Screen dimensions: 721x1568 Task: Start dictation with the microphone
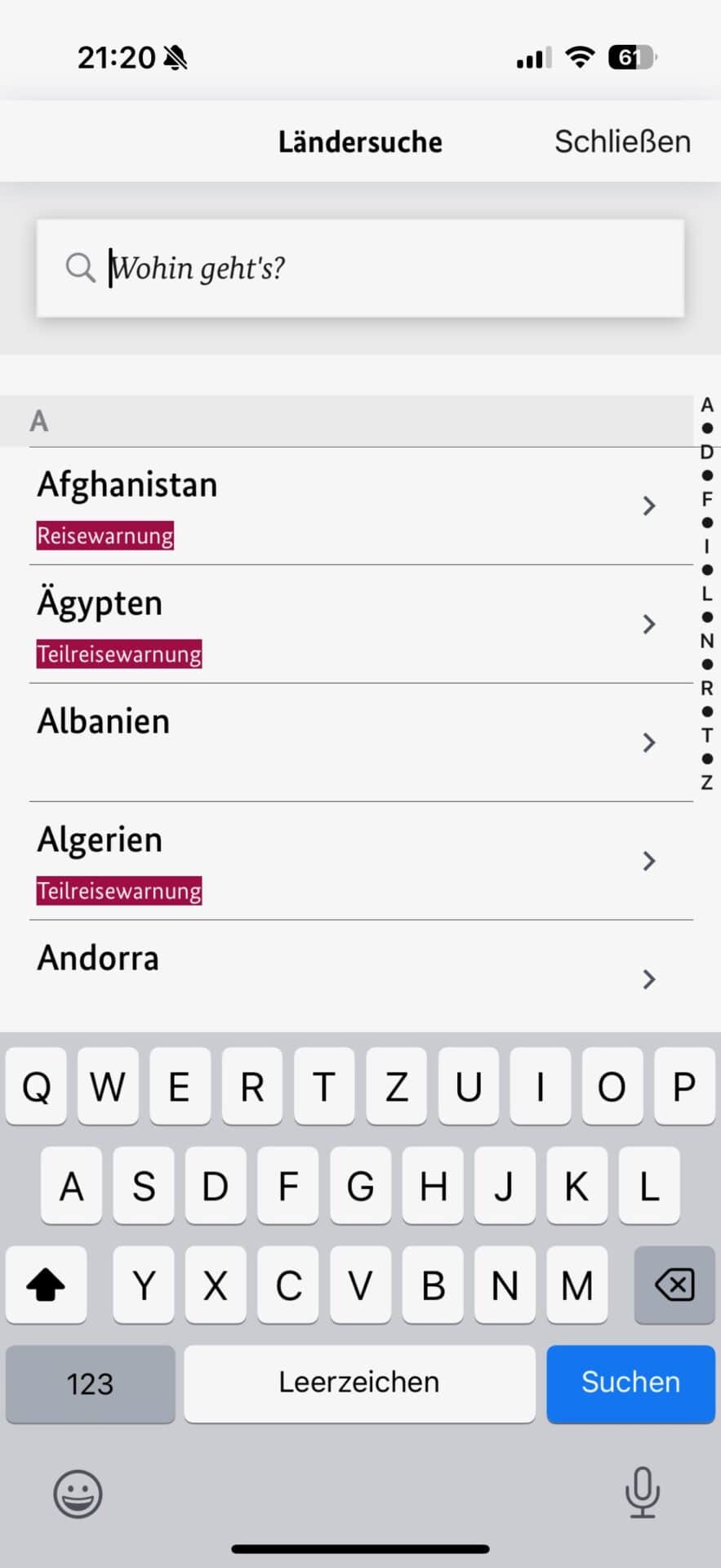(642, 1493)
